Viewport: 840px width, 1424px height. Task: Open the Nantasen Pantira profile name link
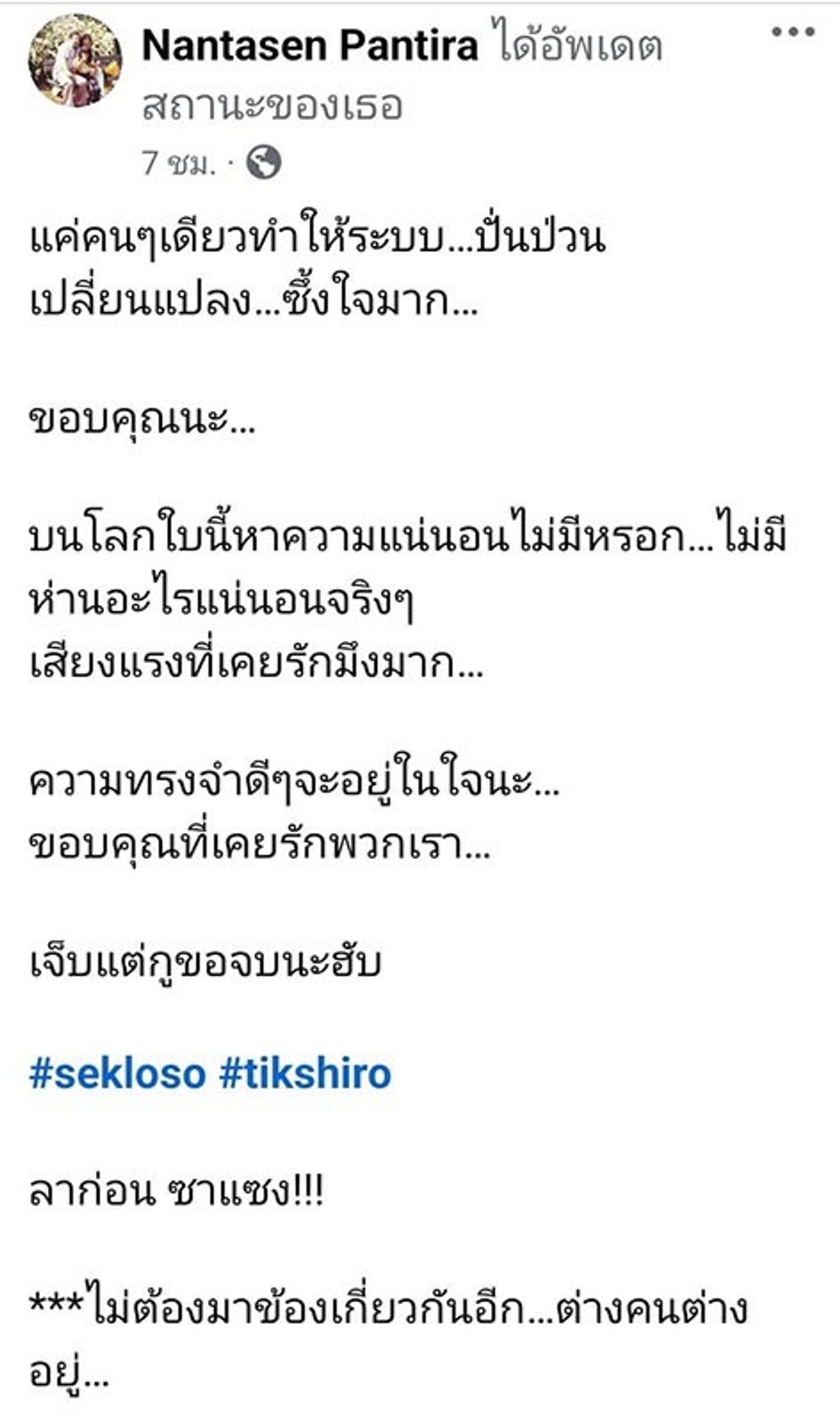[x=310, y=46]
